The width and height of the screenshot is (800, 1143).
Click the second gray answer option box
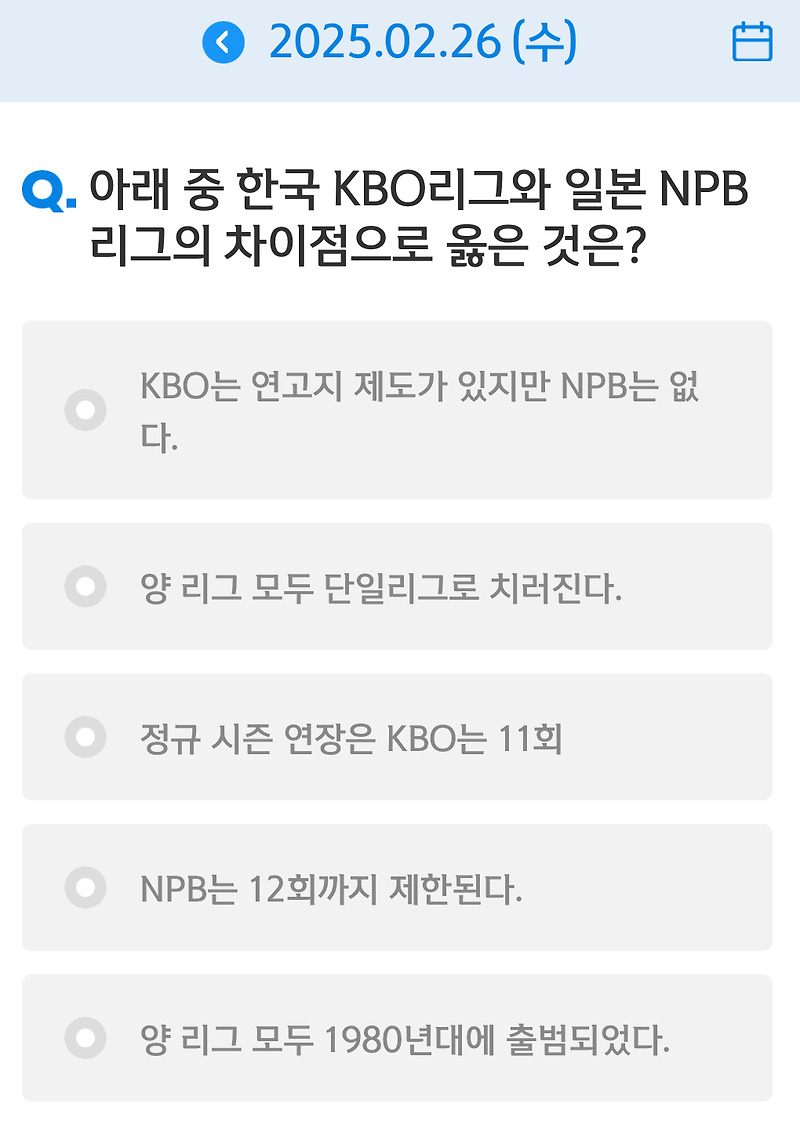click(x=400, y=587)
